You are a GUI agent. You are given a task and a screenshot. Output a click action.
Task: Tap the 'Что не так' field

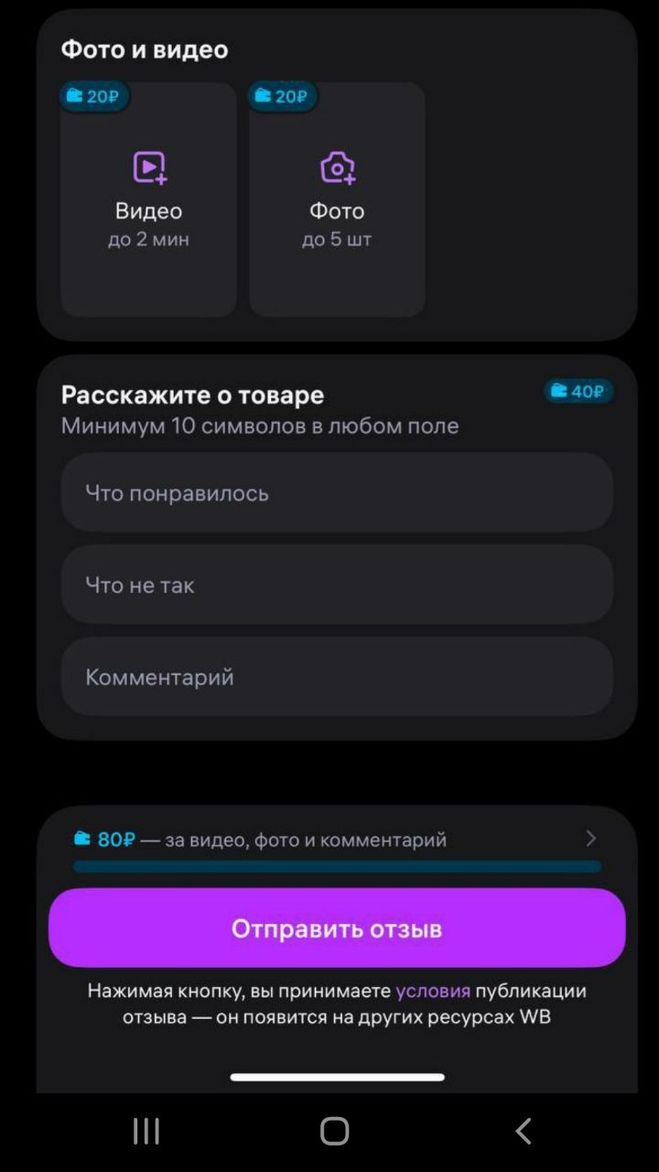[337, 585]
